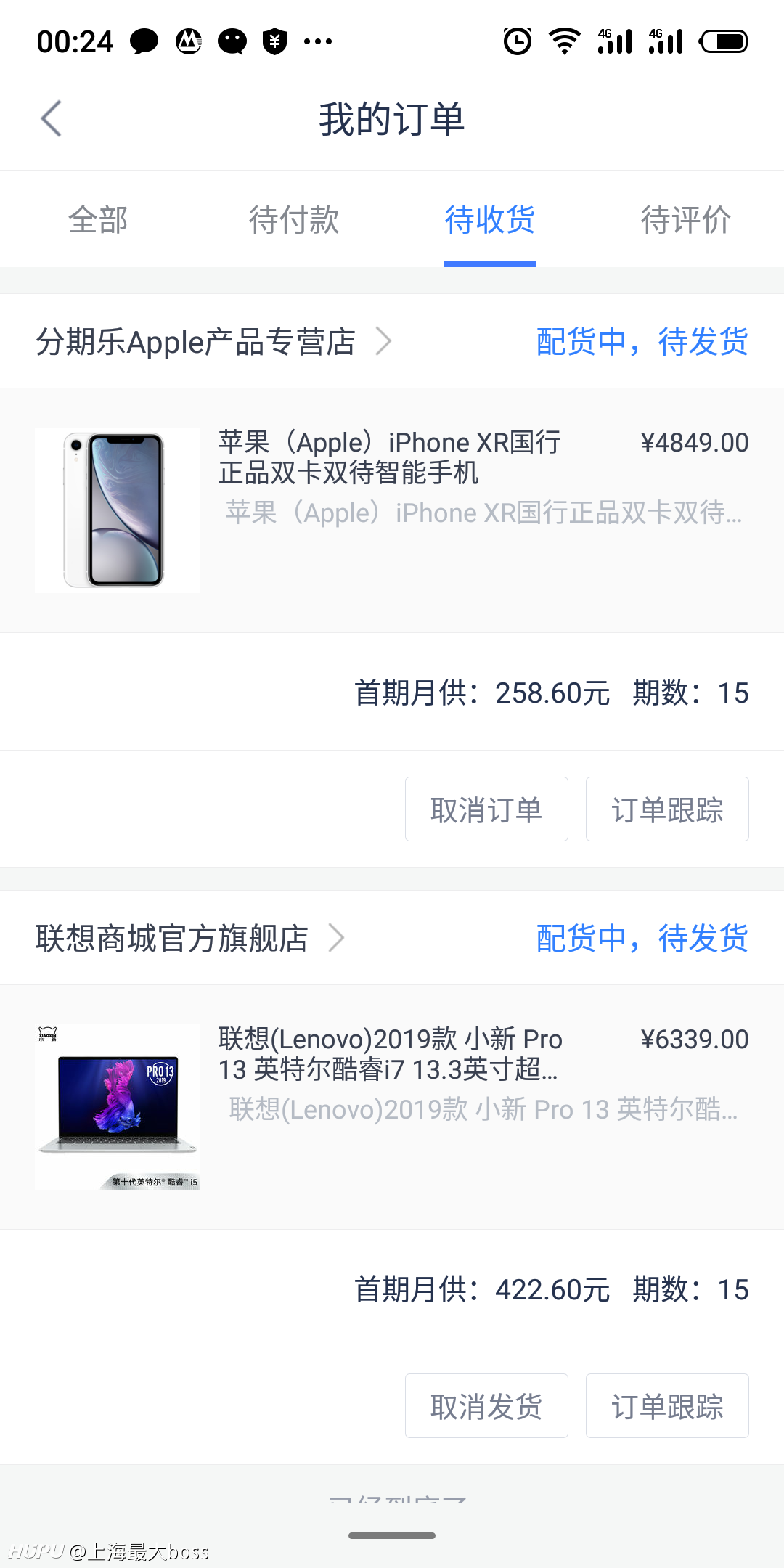The width and height of the screenshot is (784, 1568).
Task: Select the 待收货 tab
Action: (x=490, y=219)
